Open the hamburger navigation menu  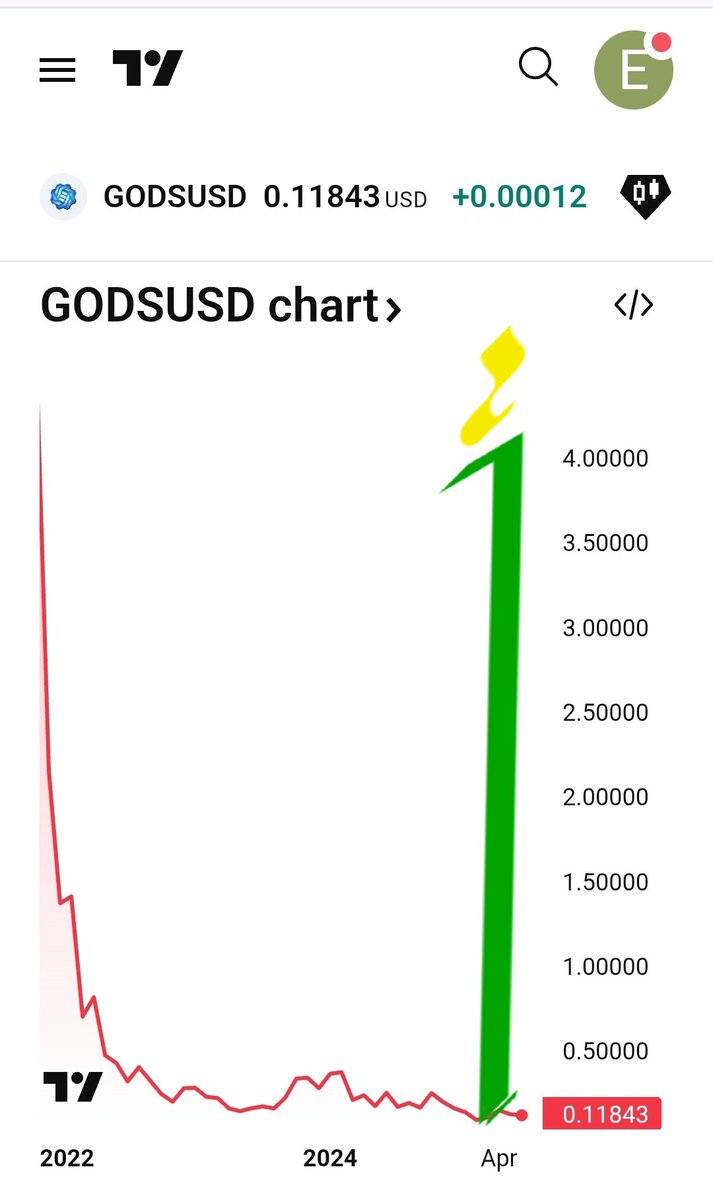click(57, 70)
